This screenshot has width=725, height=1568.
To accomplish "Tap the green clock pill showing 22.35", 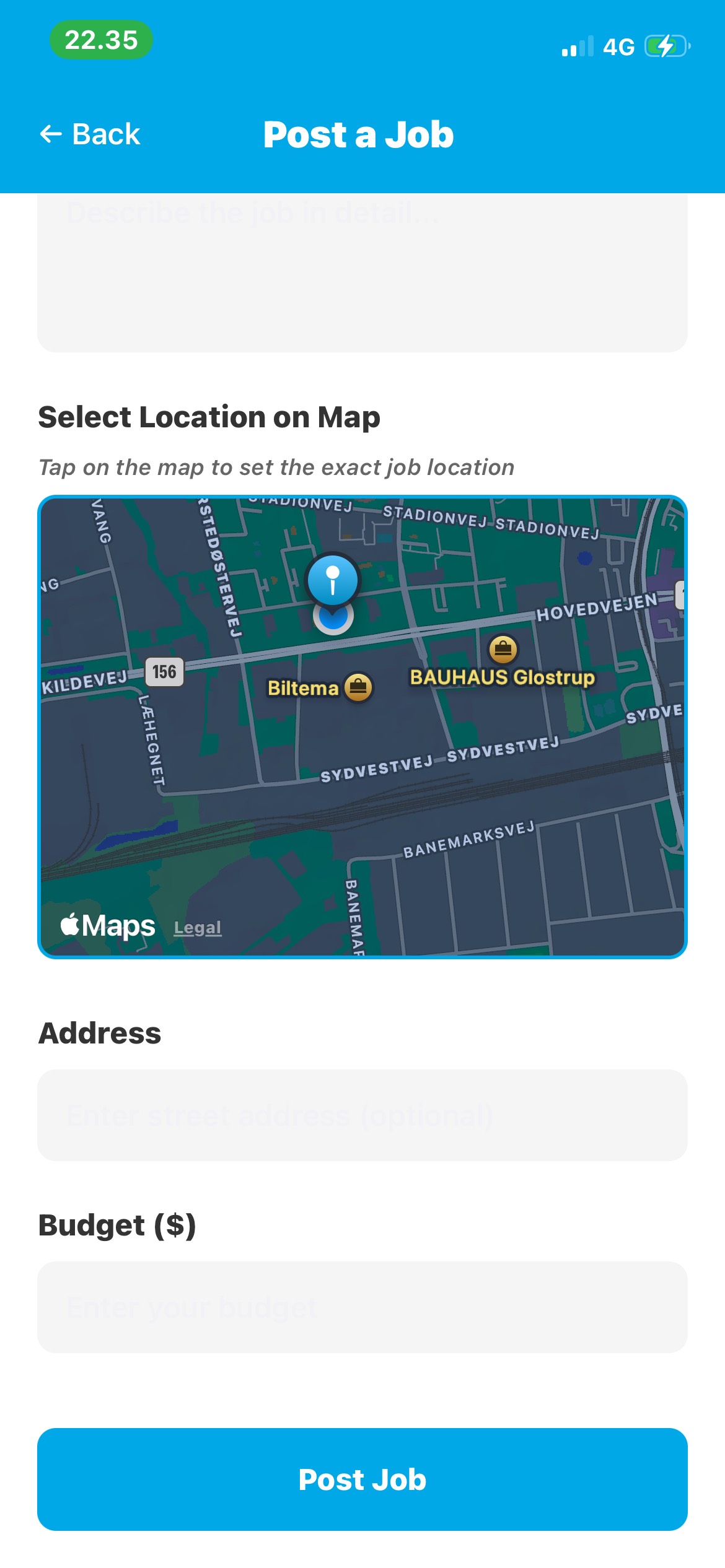I will (102, 40).
